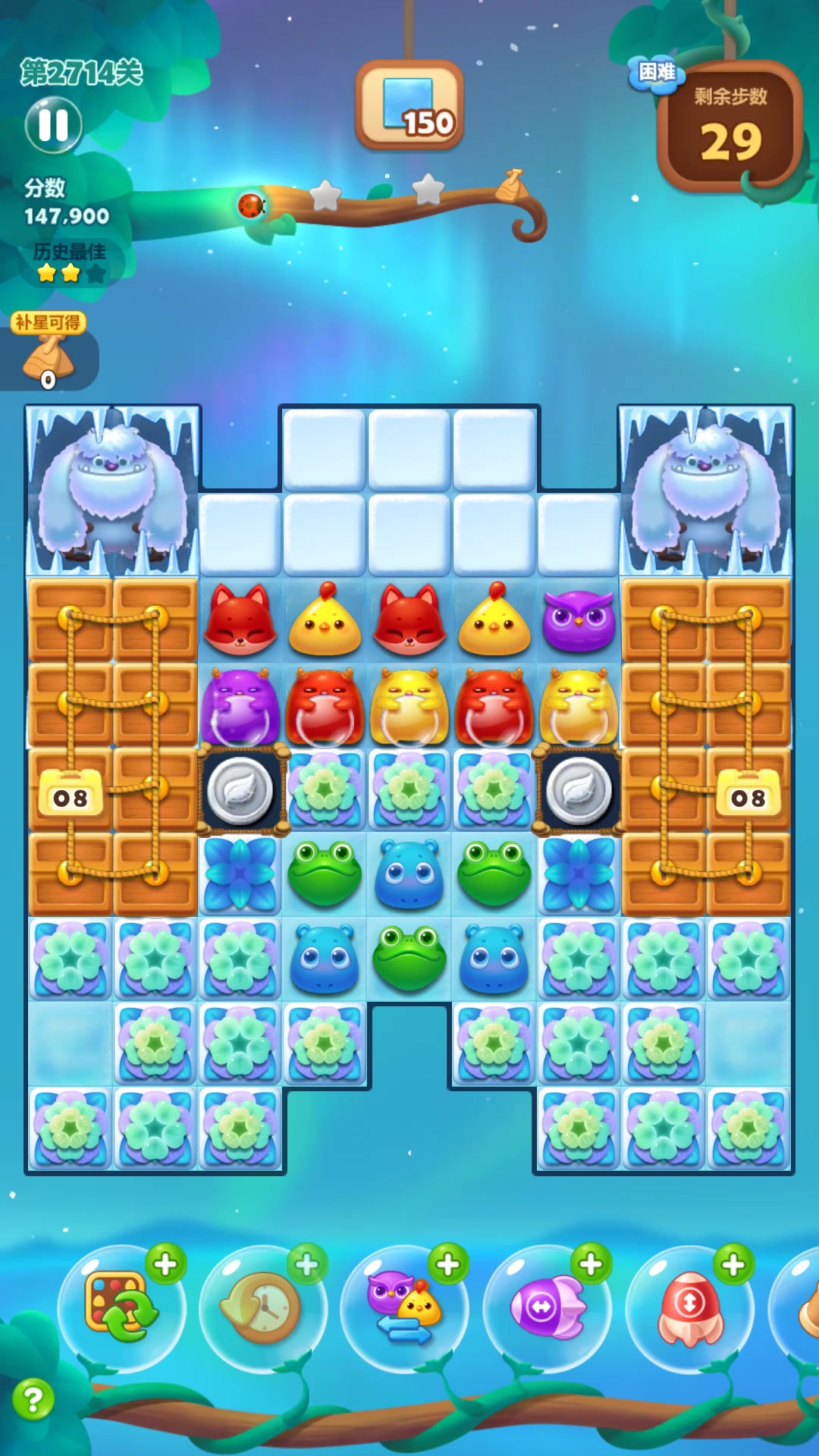Open the star reward bag panel
819x1456 pixels.
pyautogui.click(x=49, y=353)
